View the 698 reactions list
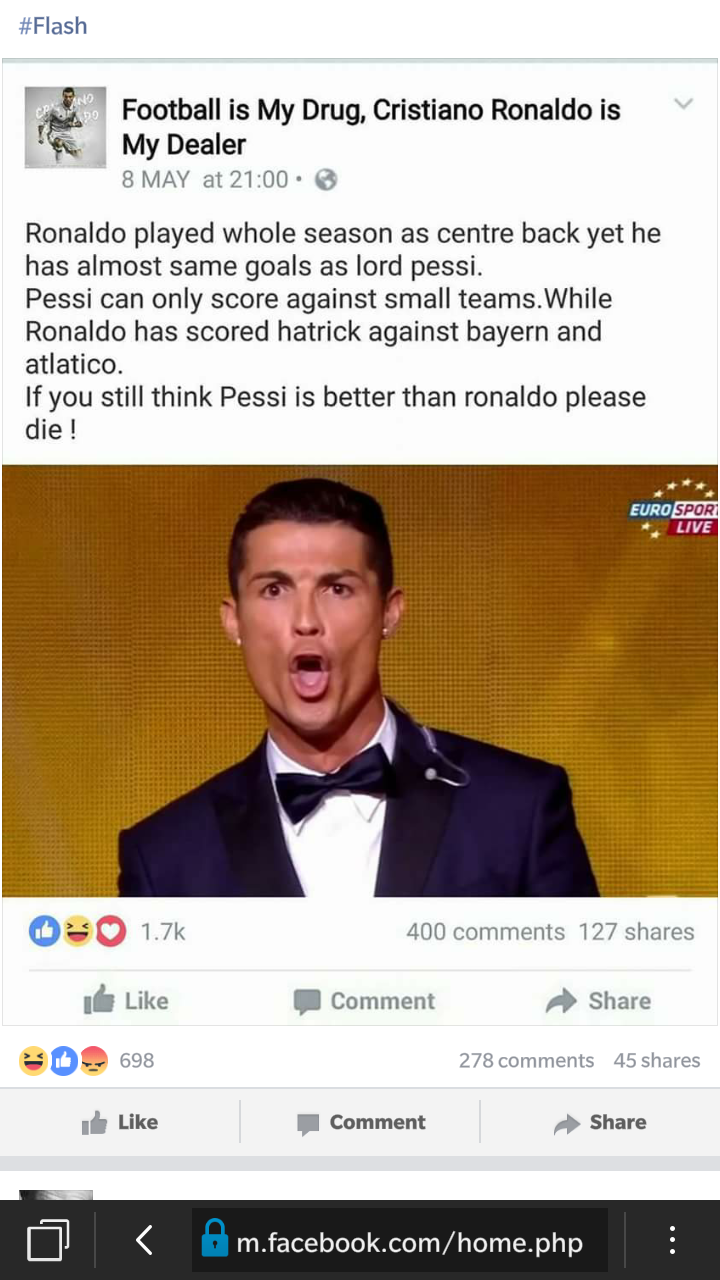The image size is (720, 1280). [x=86, y=1060]
